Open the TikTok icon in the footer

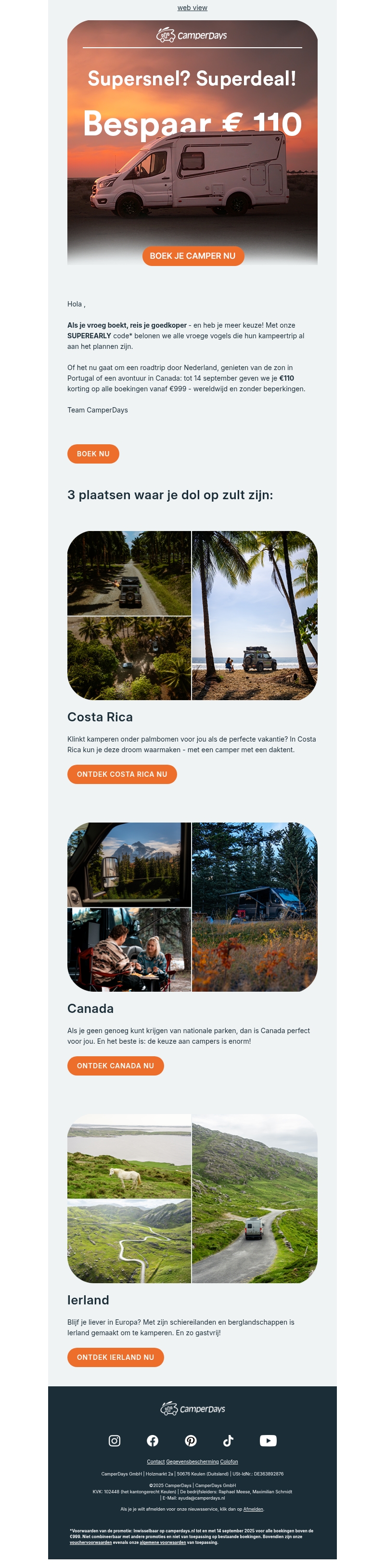pyautogui.click(x=228, y=1441)
